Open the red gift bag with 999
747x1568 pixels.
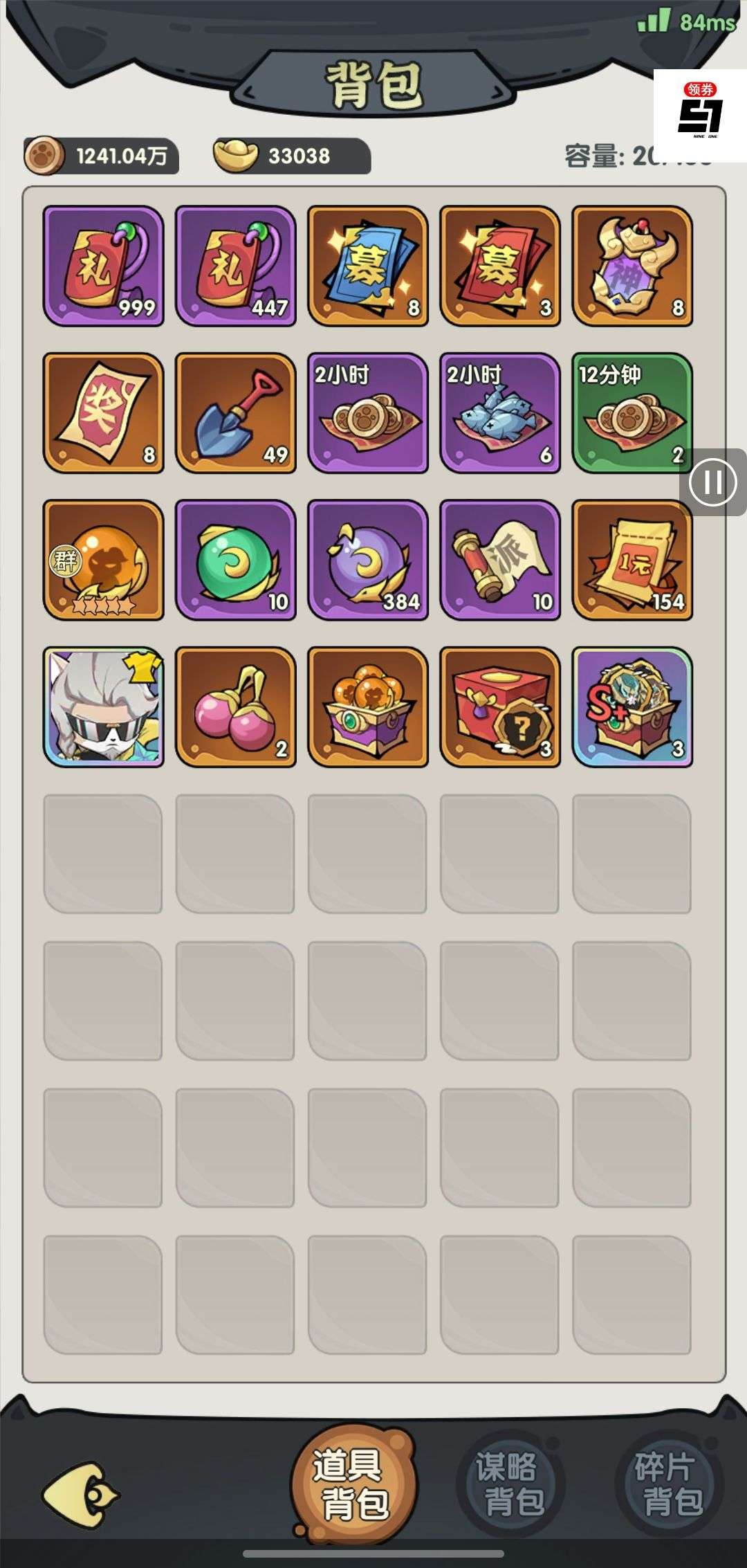104,266
